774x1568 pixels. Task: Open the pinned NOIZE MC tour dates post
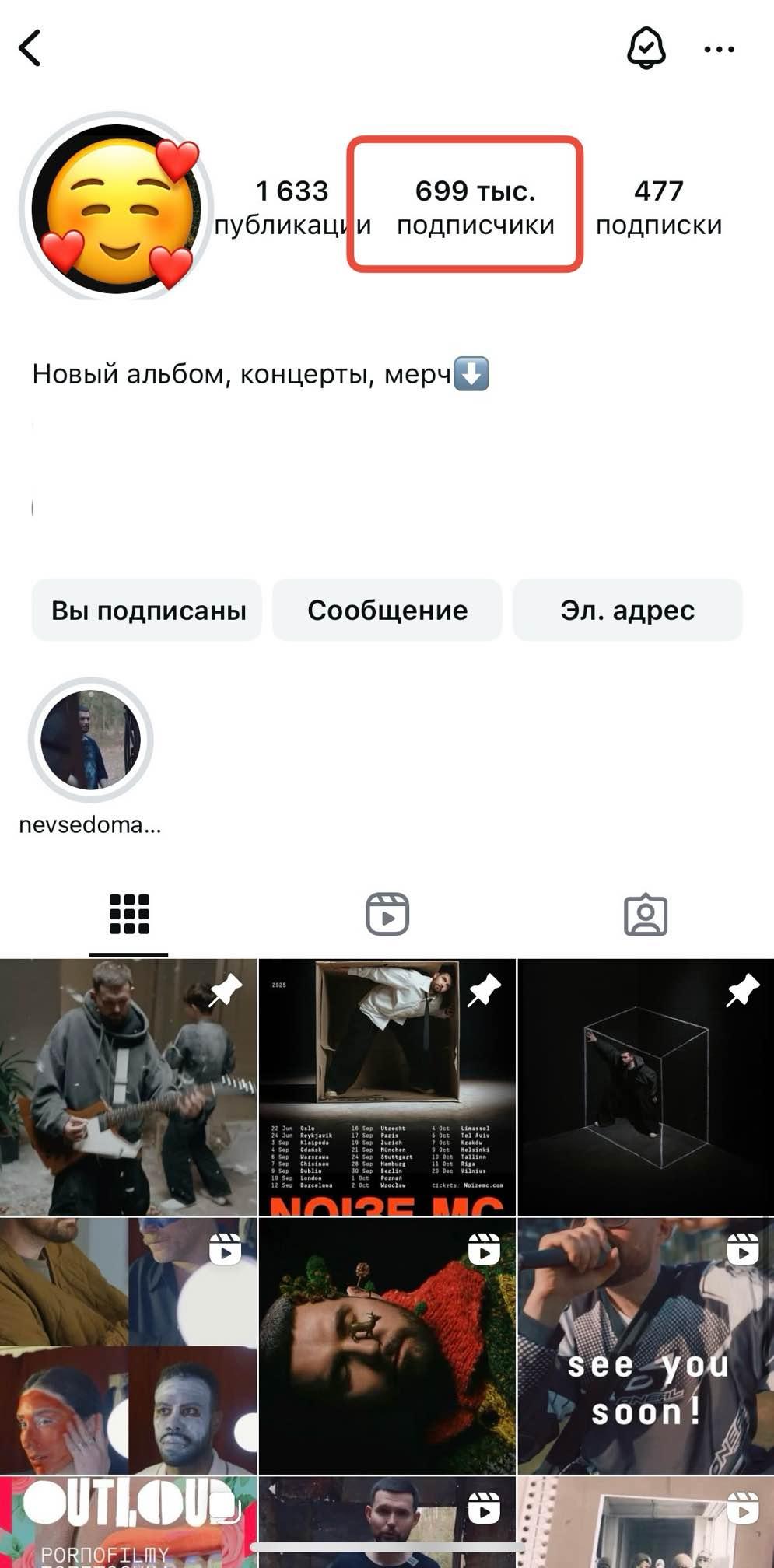pos(387,1087)
